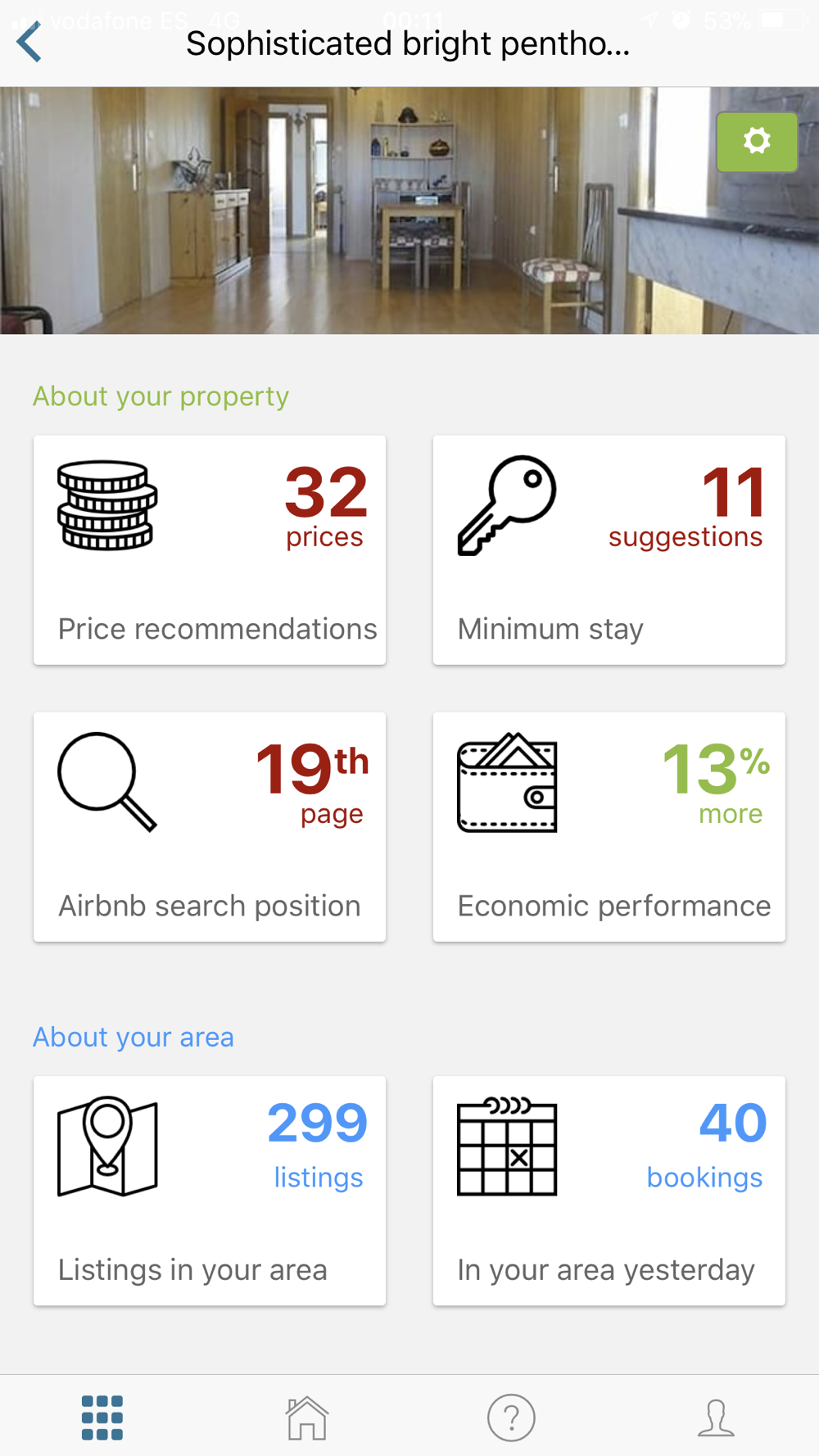Viewport: 819px width, 1456px height.
Task: View Minimum stay suggestions
Action: tap(609, 550)
